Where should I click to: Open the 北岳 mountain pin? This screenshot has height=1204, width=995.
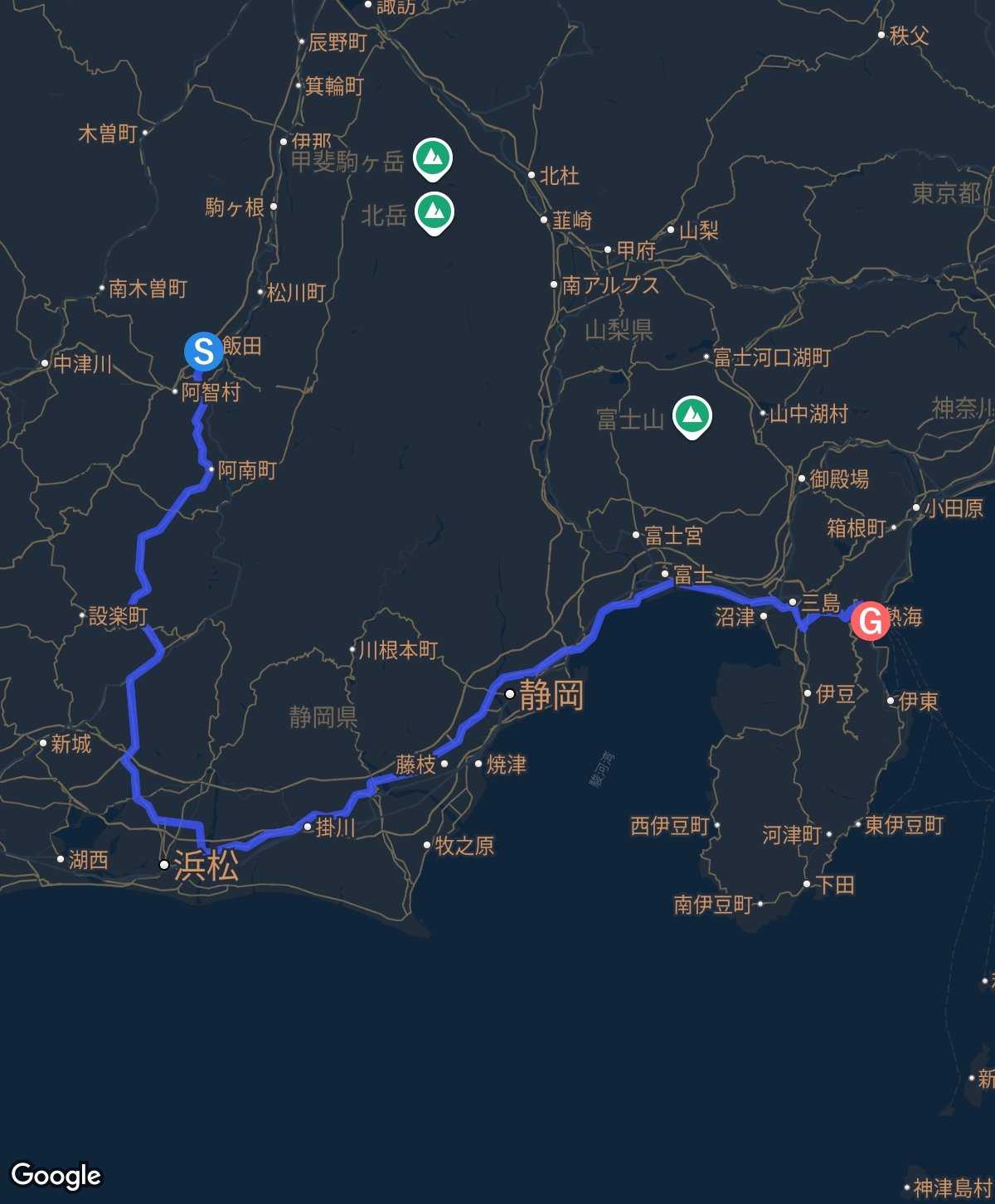[x=434, y=211]
